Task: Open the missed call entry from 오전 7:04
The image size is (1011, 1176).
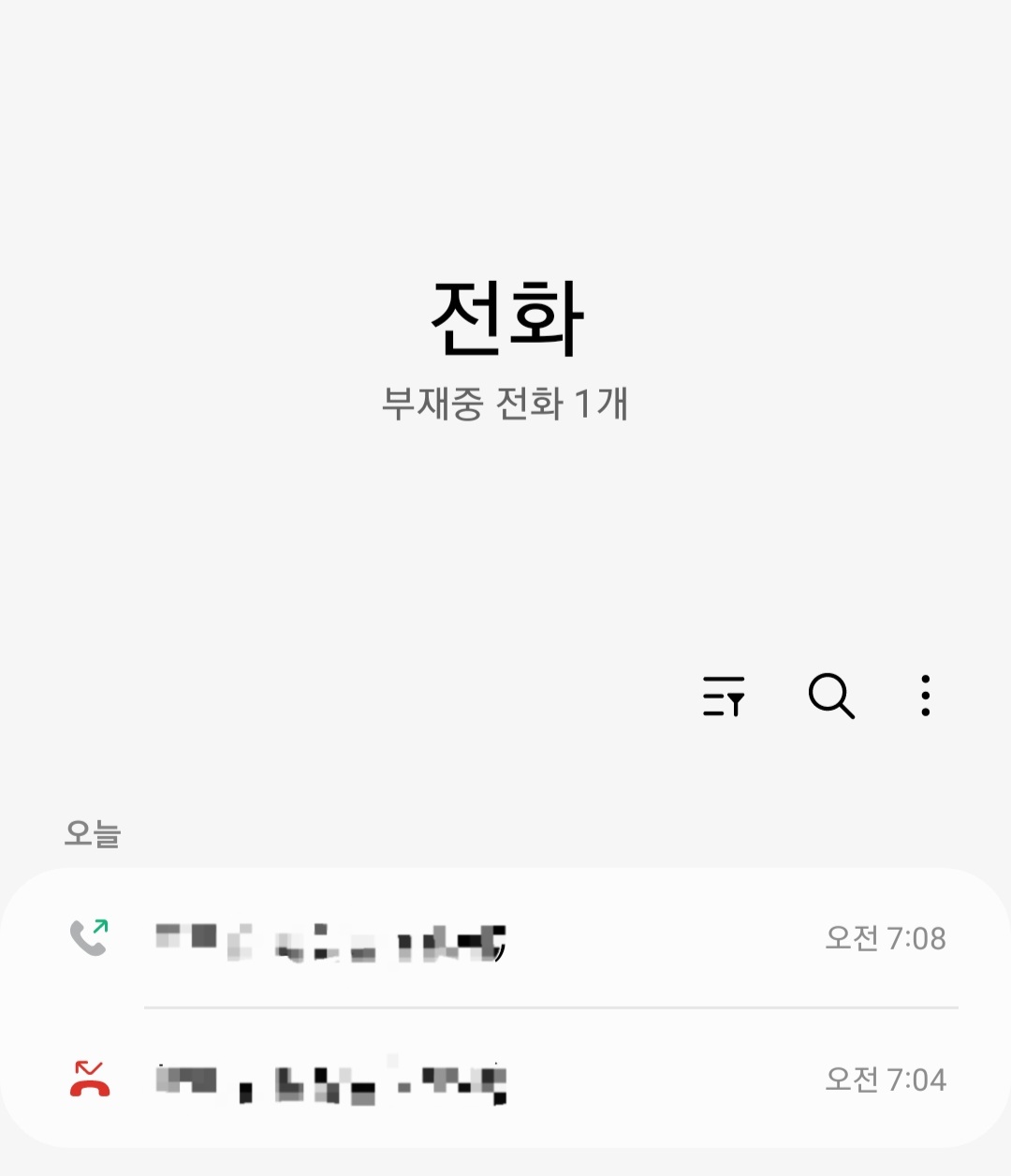Action: pos(505,1080)
